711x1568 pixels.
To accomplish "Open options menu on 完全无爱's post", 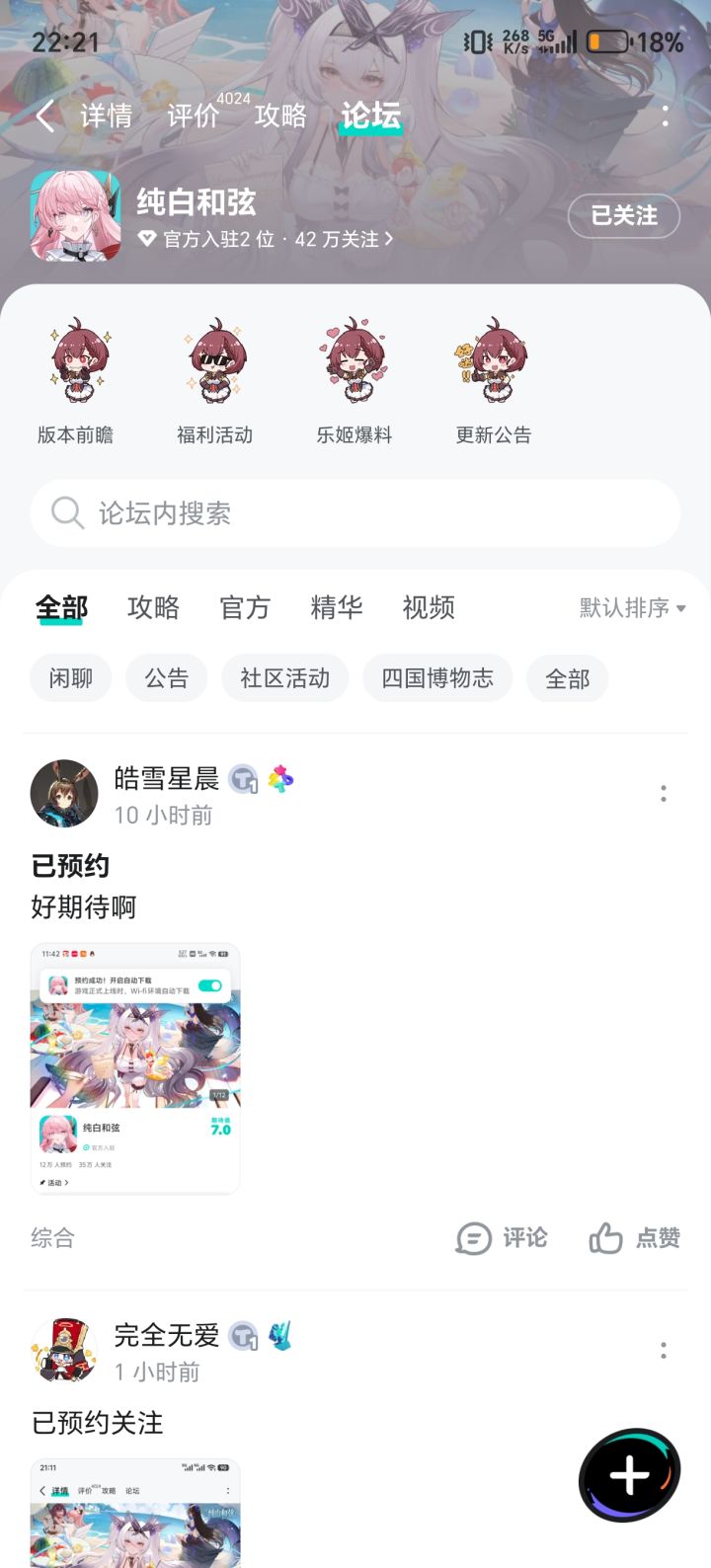I will [663, 1347].
